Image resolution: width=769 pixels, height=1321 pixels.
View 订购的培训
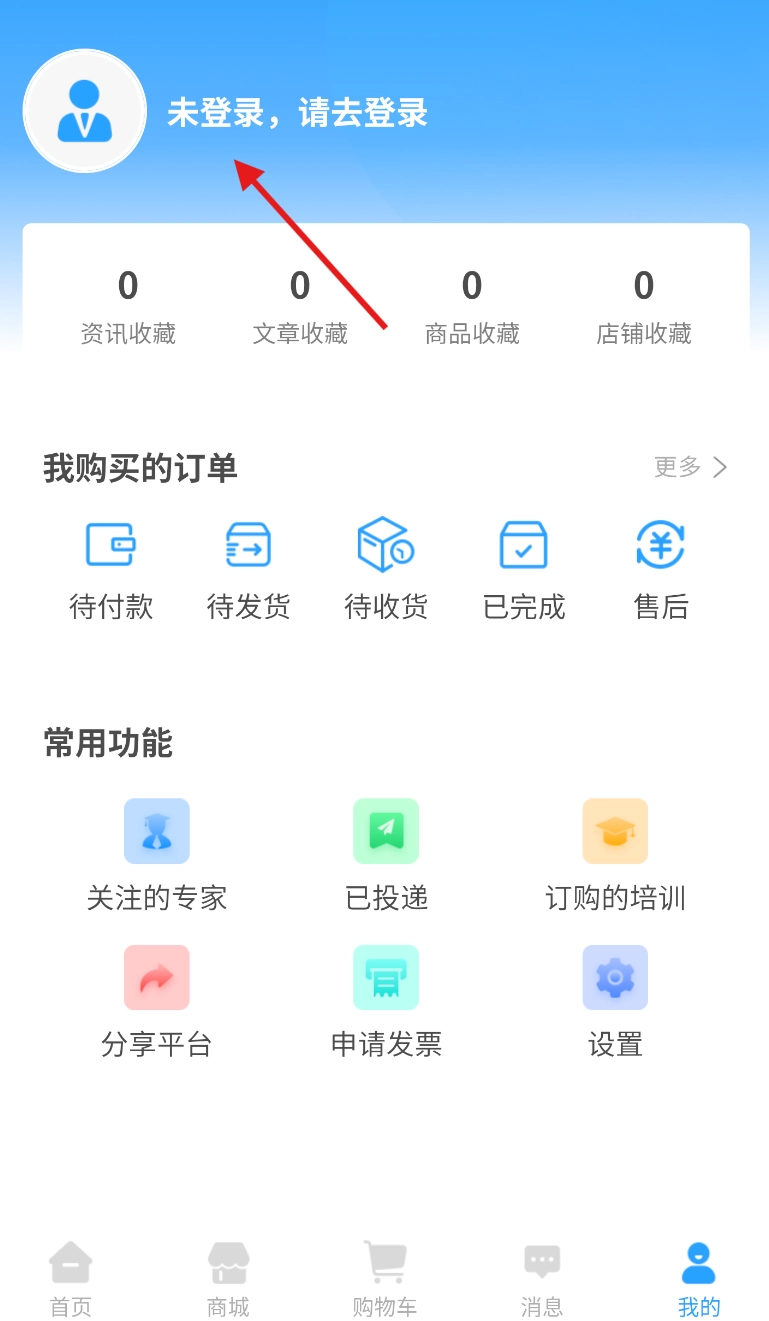[615, 855]
